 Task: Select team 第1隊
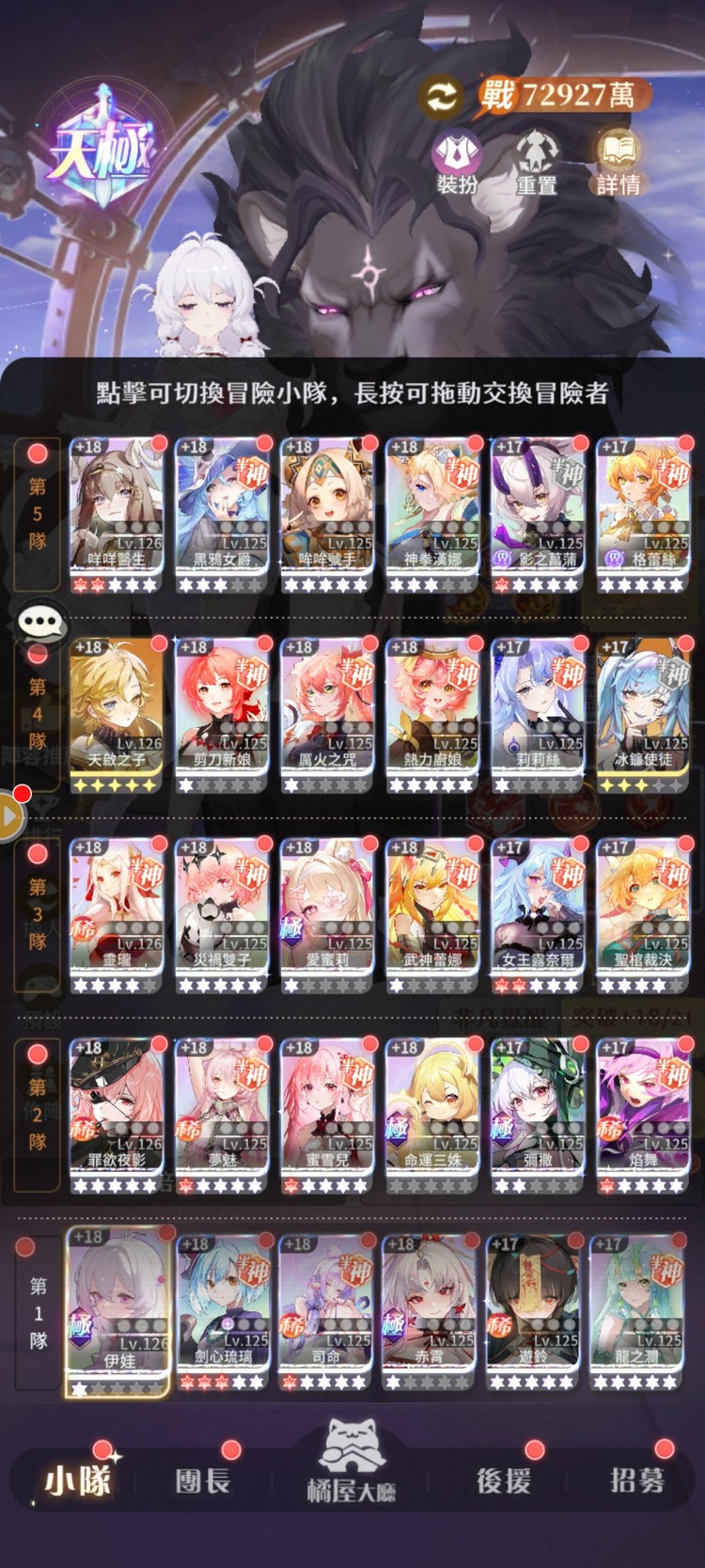pos(38,1312)
